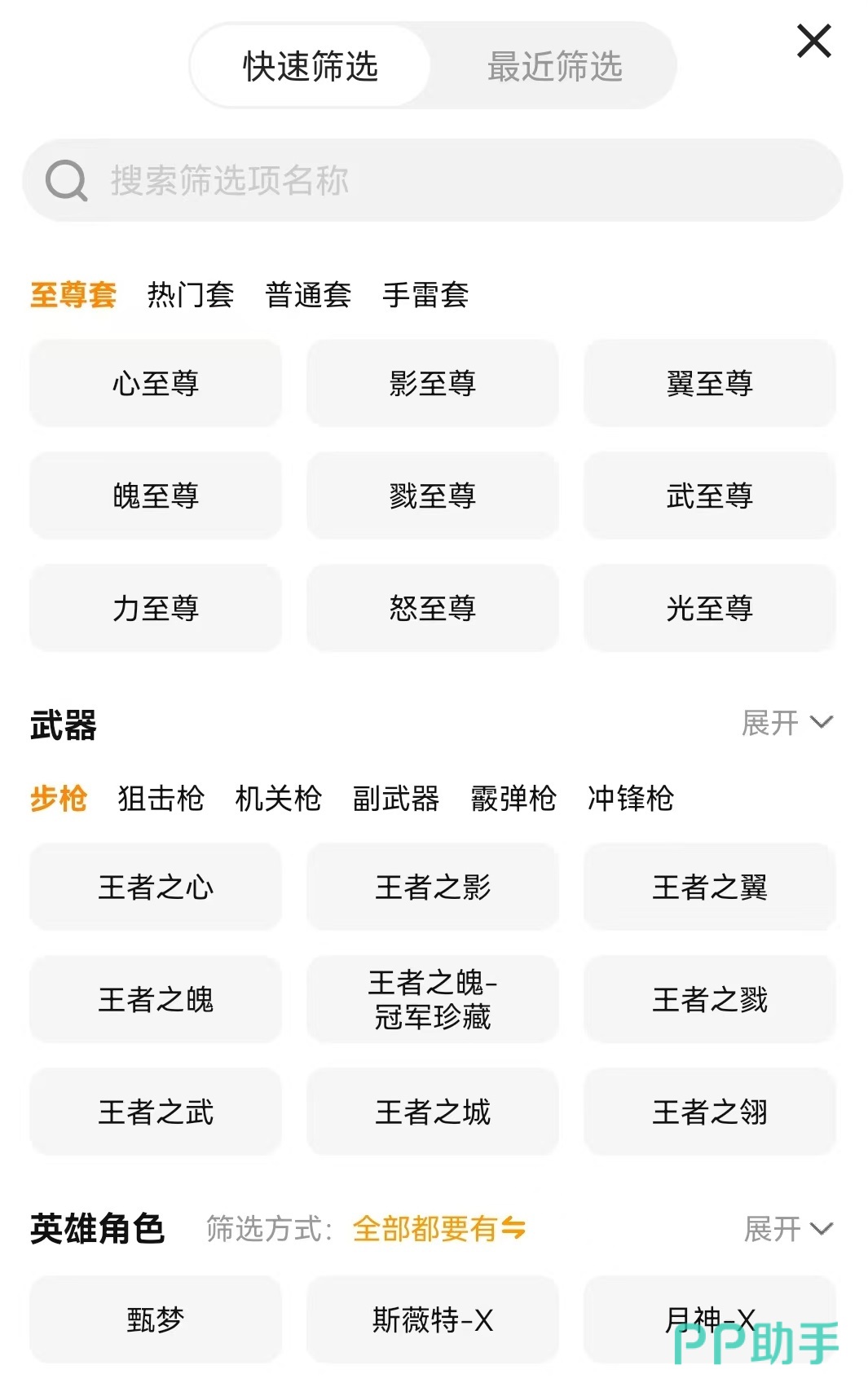Switch to the 狙击枪 weapon tab
868x1383 pixels.
(161, 799)
